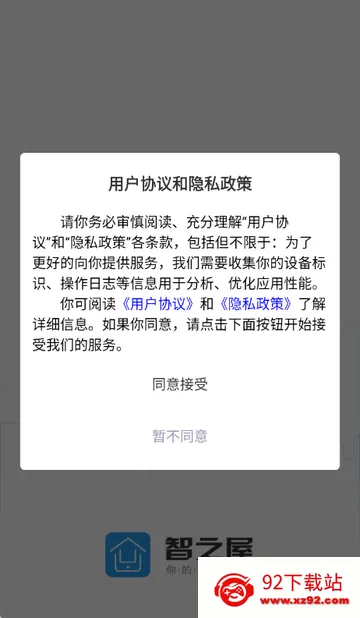Choose 暂不同意 to decline
360x618 pixels.
pyautogui.click(x=180, y=436)
